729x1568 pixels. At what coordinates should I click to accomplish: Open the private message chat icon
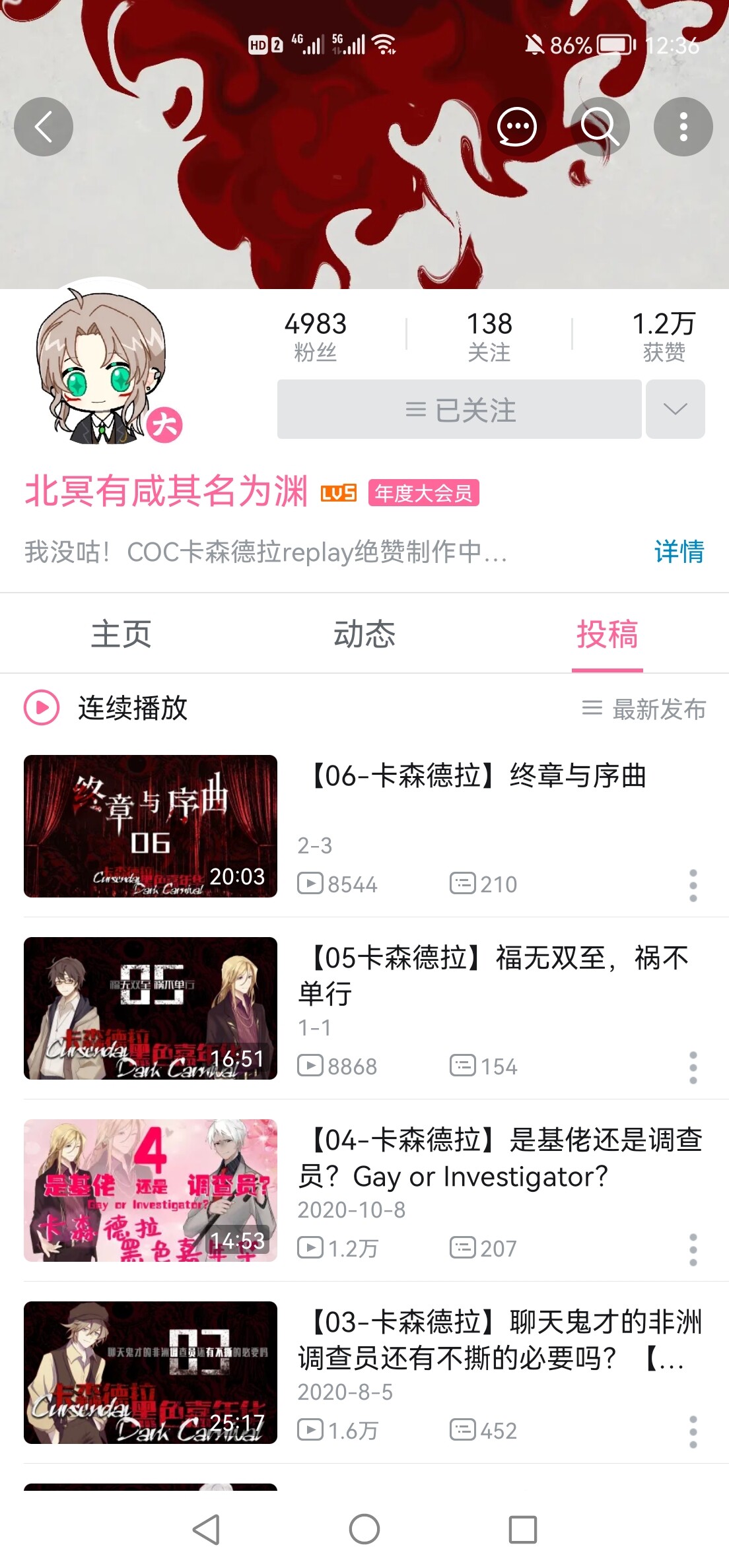pyautogui.click(x=516, y=127)
